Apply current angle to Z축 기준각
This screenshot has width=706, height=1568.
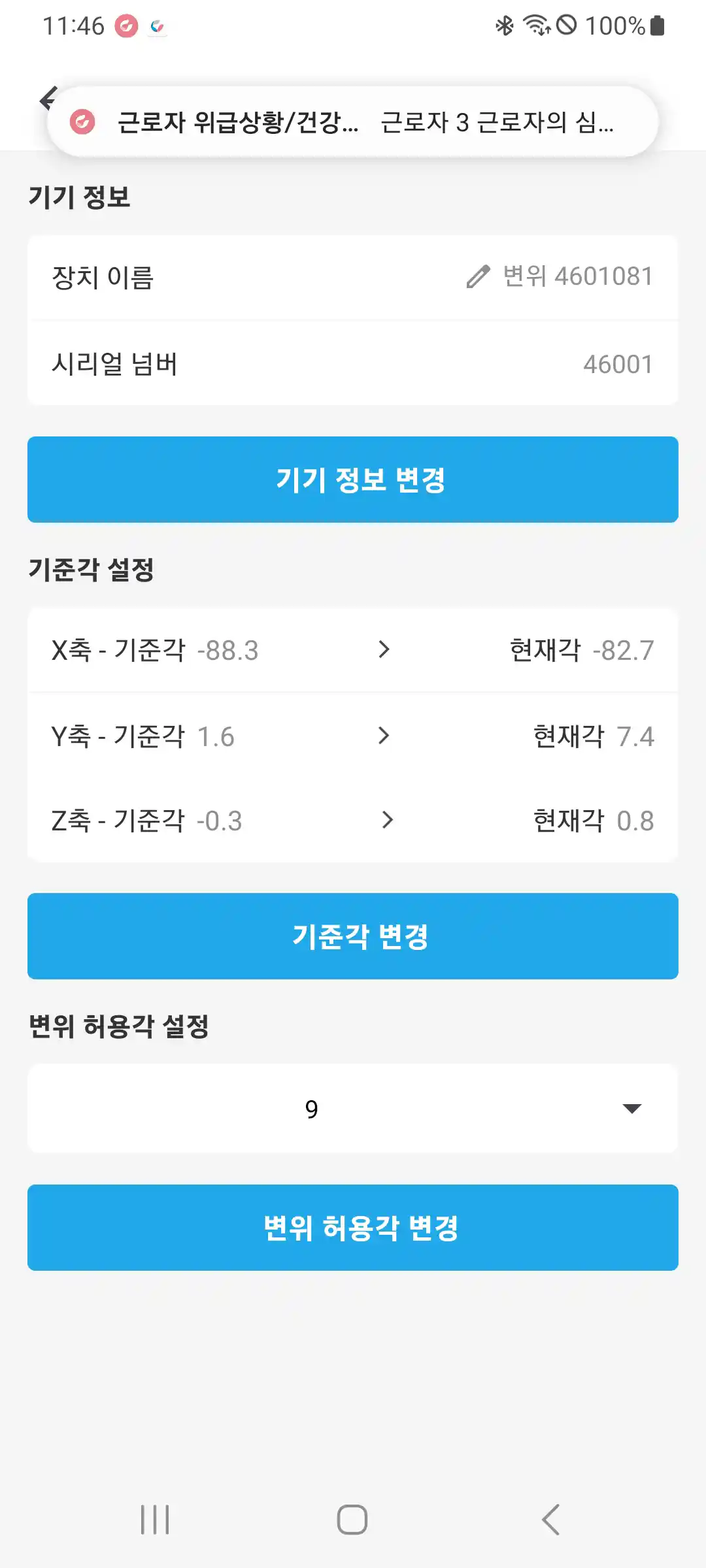387,820
